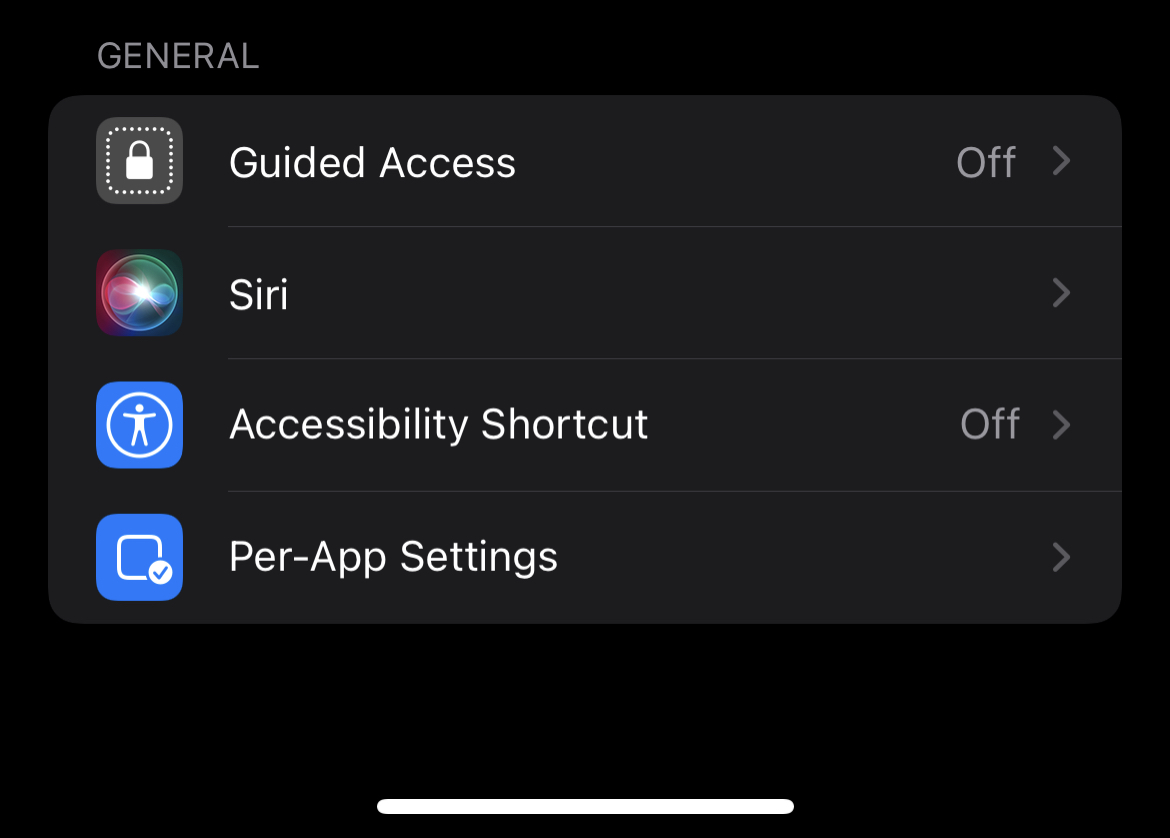Viewport: 1170px width, 838px height.
Task: Open the Siri accessibility settings
Action: [x=584, y=294]
